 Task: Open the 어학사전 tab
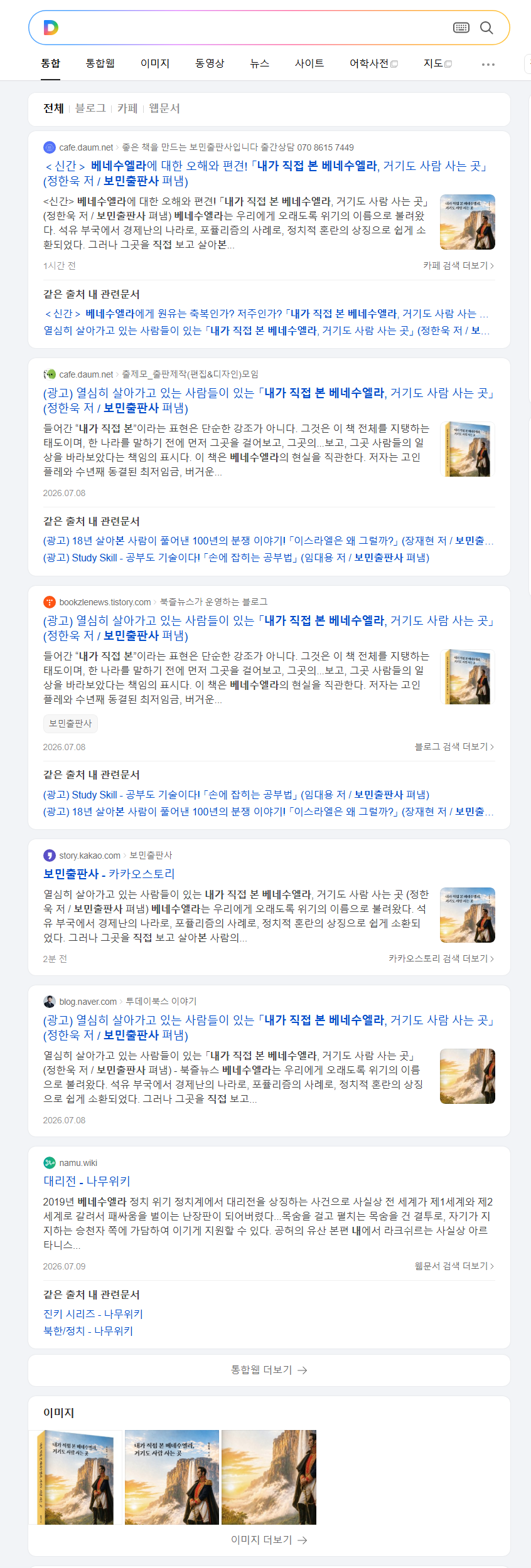(373, 63)
